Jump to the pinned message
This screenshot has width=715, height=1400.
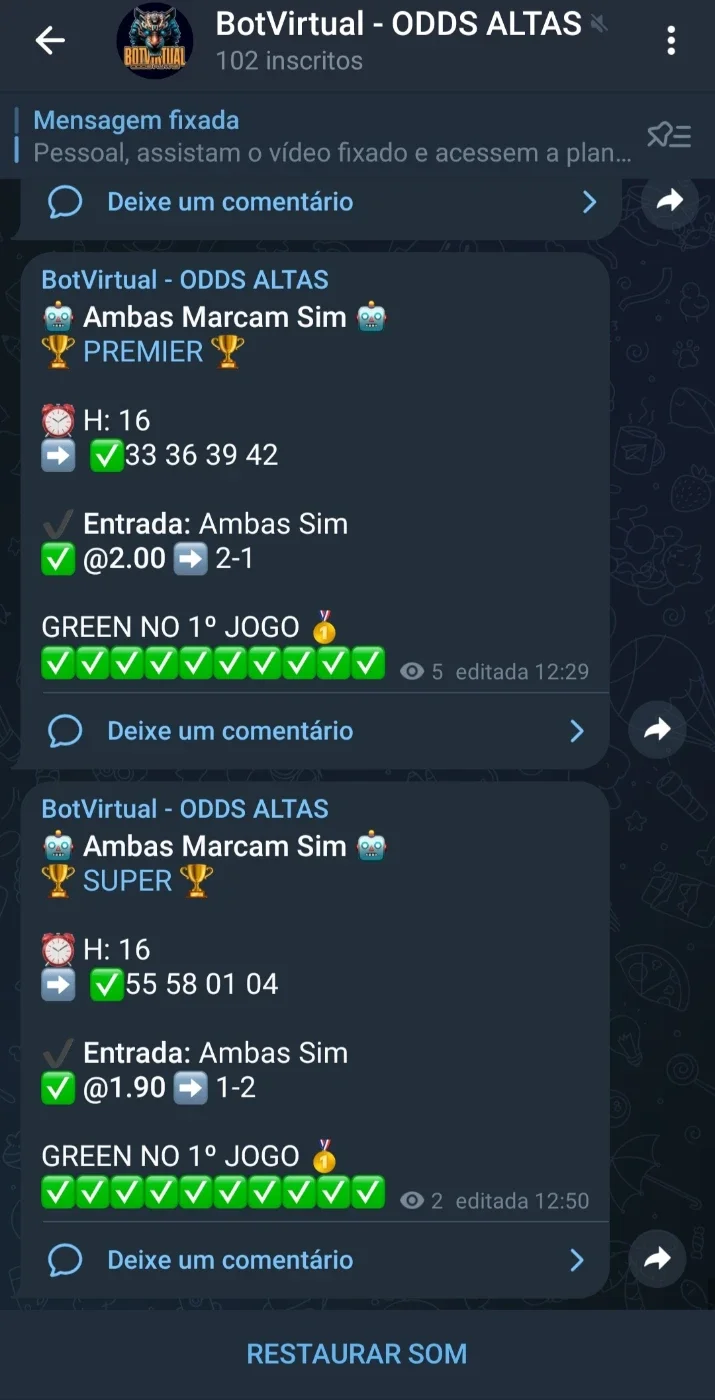pyautogui.click(x=331, y=137)
